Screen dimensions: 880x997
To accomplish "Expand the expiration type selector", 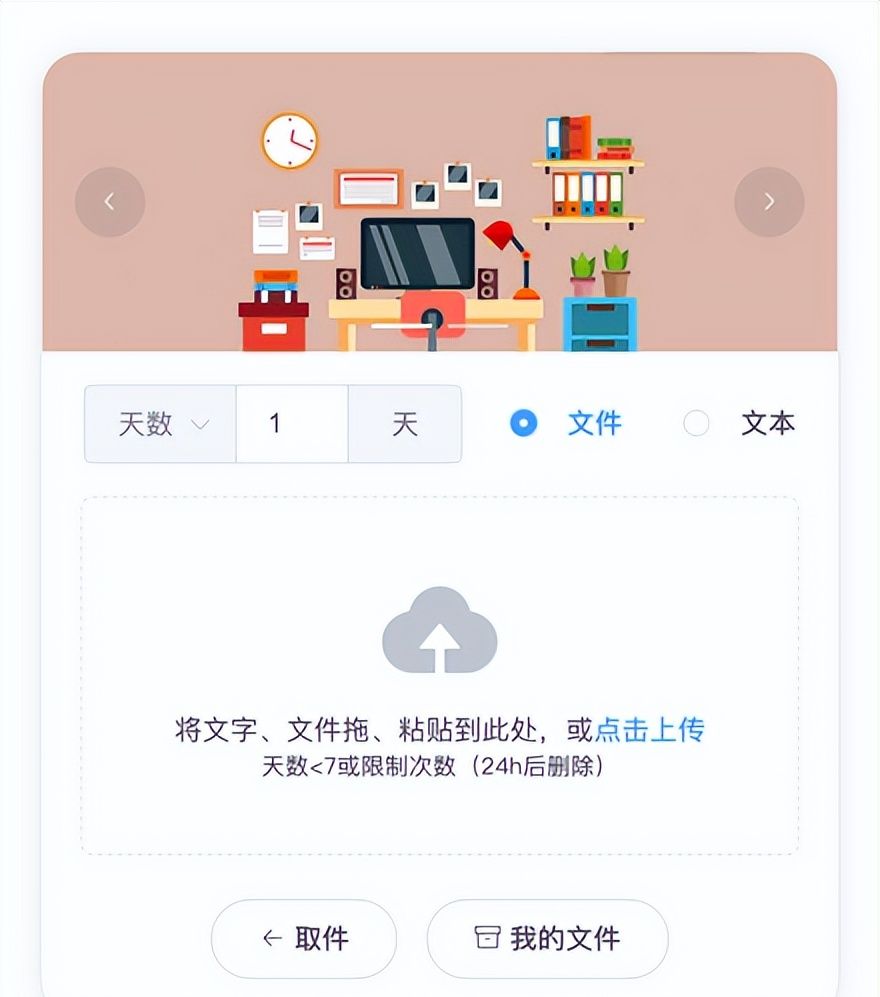I will [x=157, y=424].
